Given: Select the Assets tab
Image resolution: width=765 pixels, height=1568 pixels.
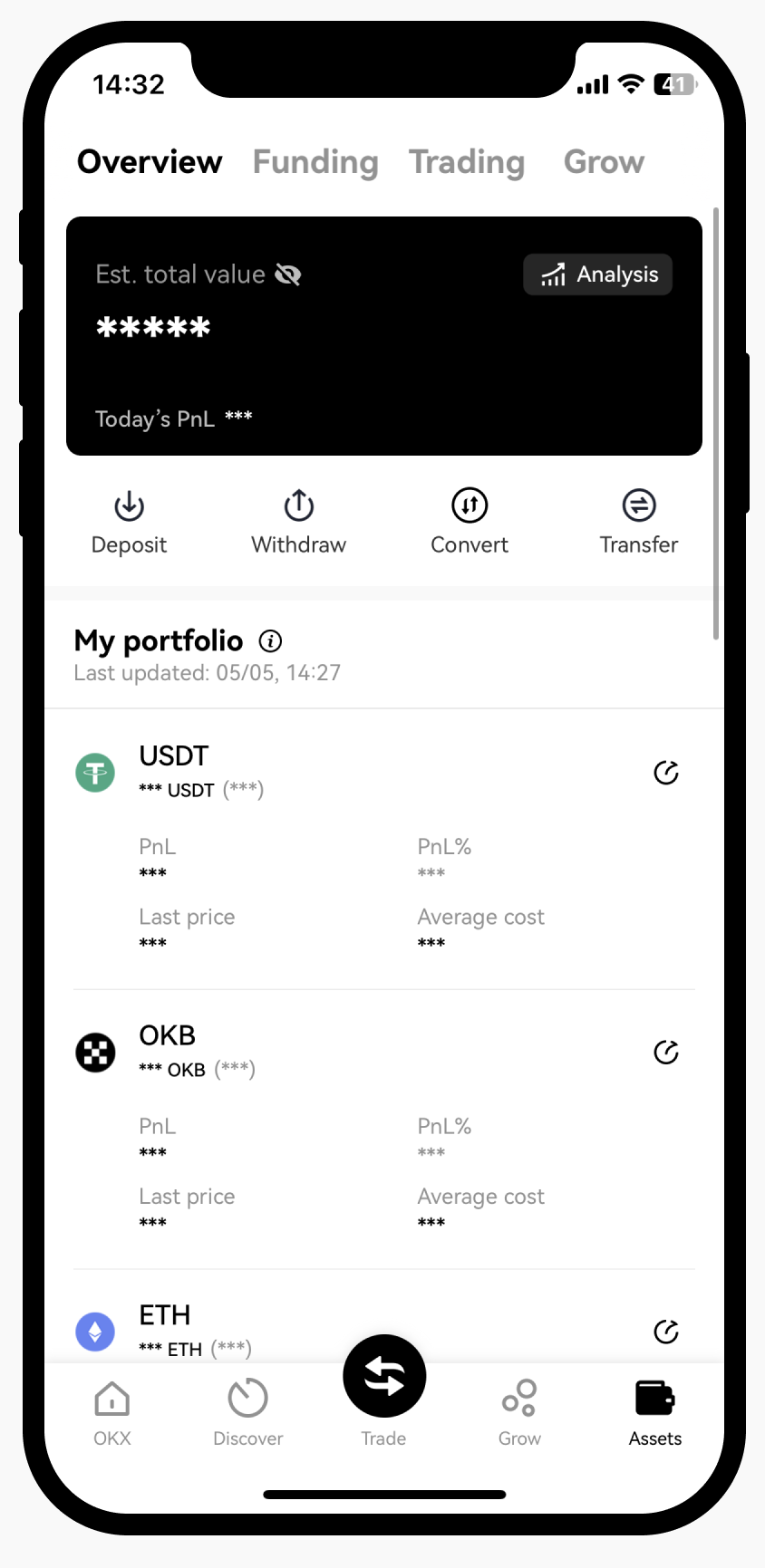Looking at the screenshot, I should click(x=655, y=1414).
